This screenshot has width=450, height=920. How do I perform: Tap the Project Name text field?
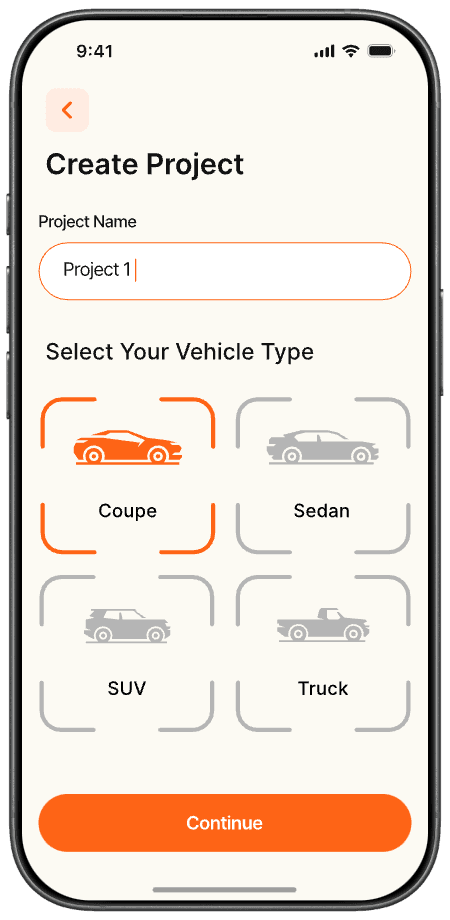pos(225,271)
